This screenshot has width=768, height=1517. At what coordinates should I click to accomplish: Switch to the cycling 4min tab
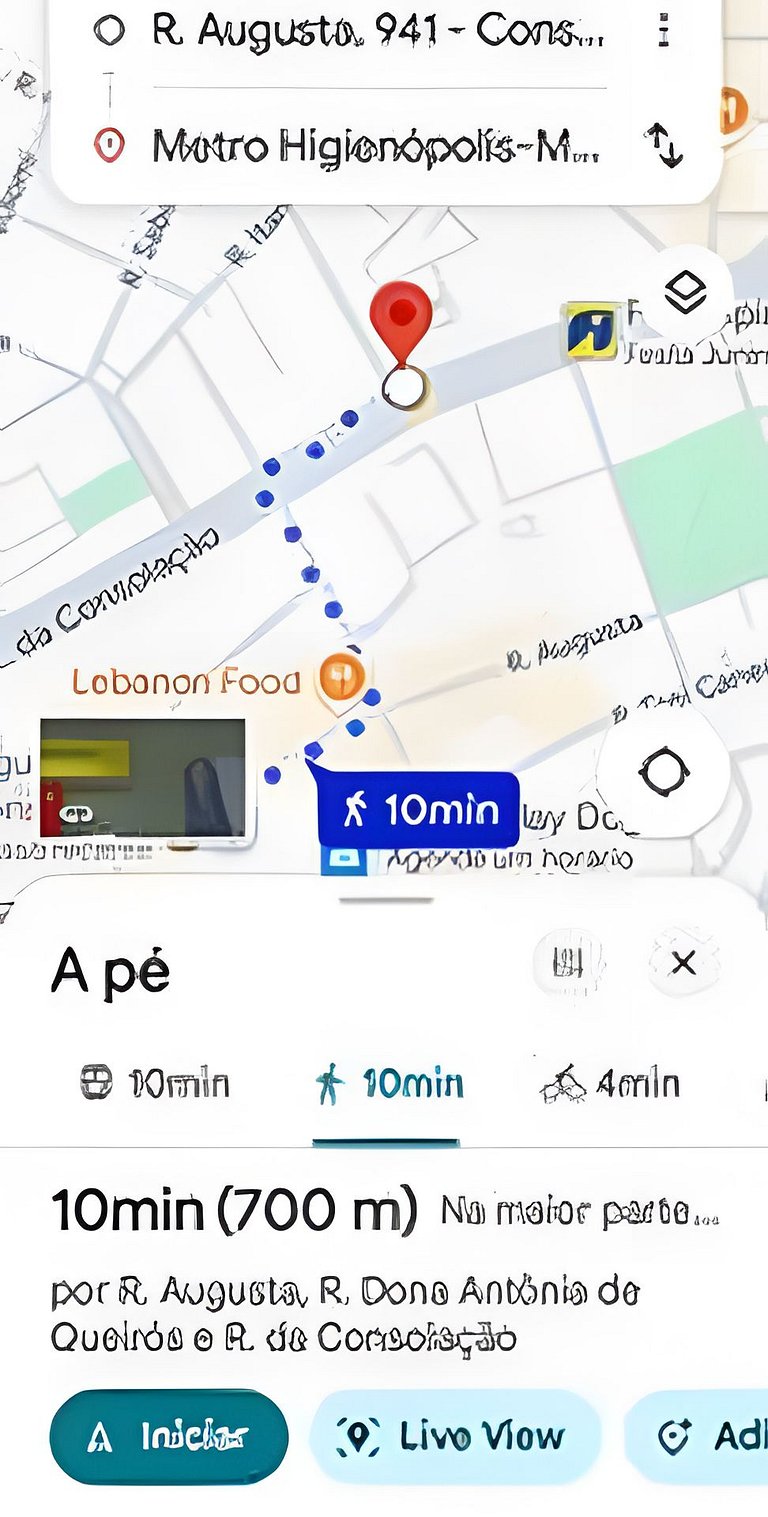point(610,1084)
